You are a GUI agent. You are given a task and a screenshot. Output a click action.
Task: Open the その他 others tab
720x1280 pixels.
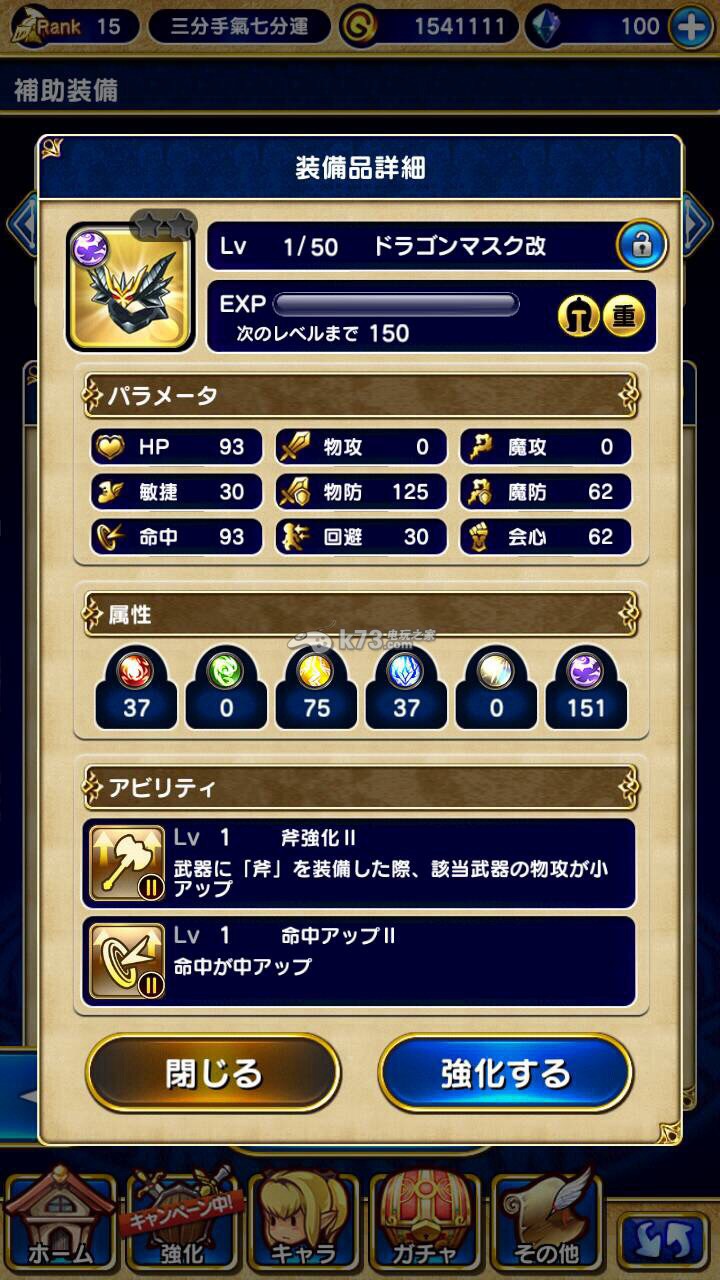click(x=547, y=1225)
